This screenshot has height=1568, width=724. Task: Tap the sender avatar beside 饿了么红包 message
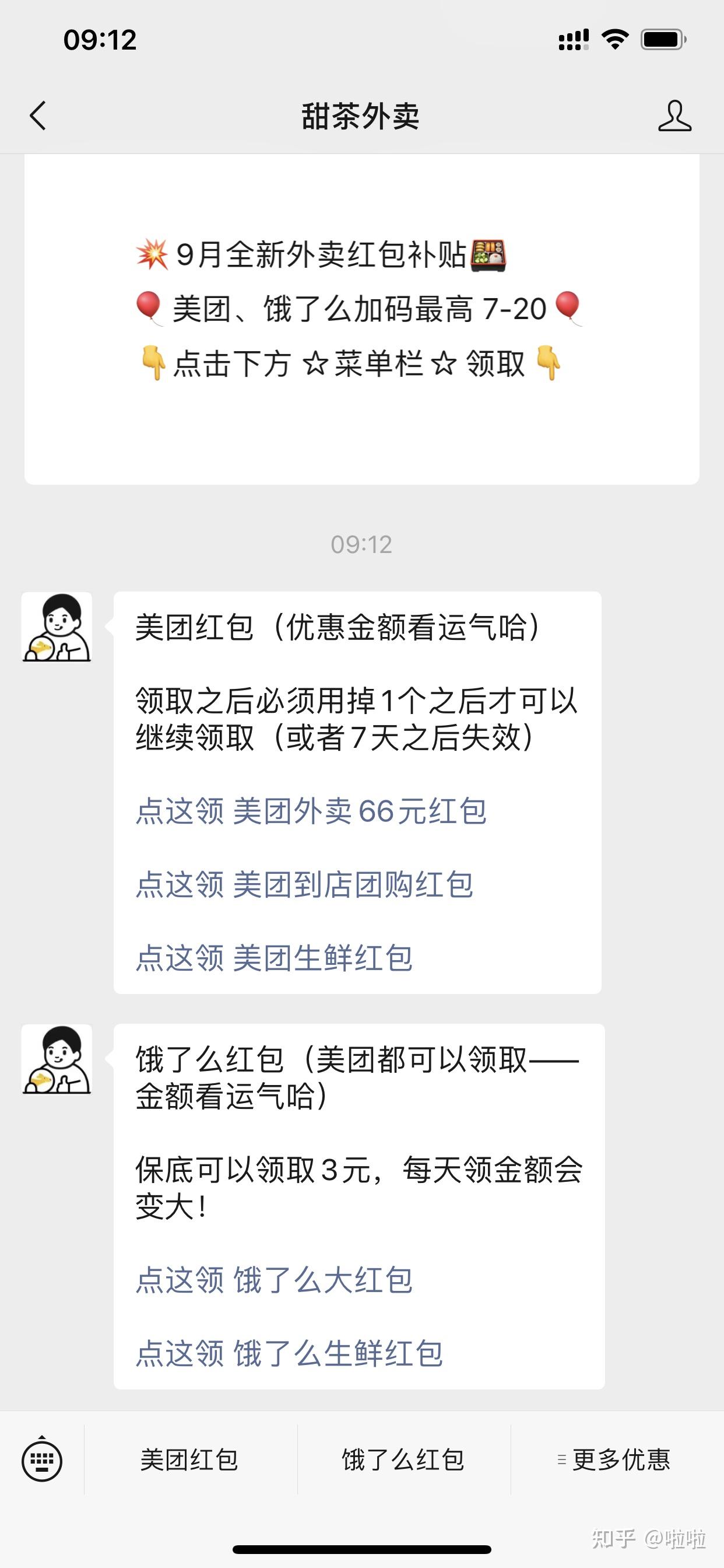pyautogui.click(x=57, y=1060)
